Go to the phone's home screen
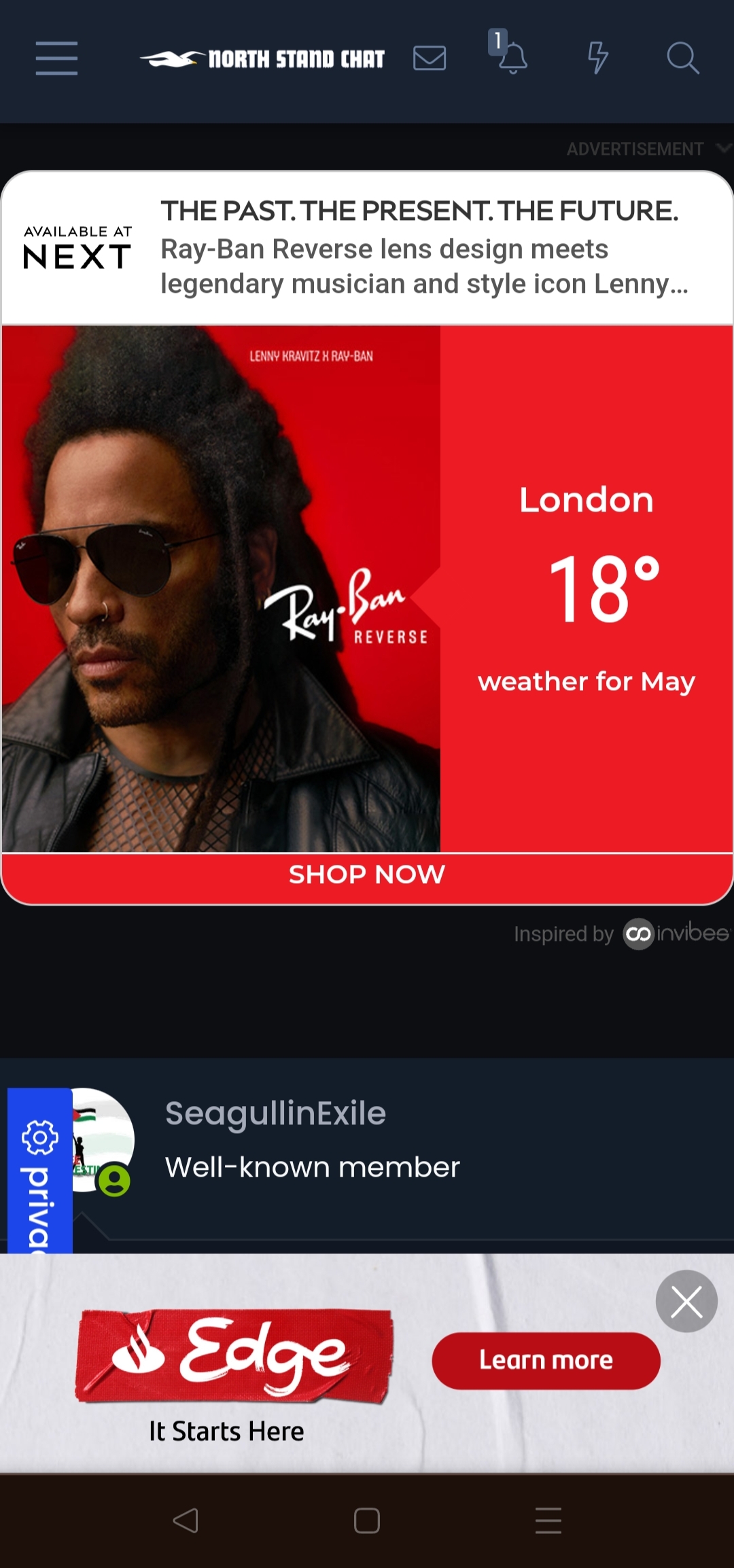734x1568 pixels. (x=366, y=1520)
